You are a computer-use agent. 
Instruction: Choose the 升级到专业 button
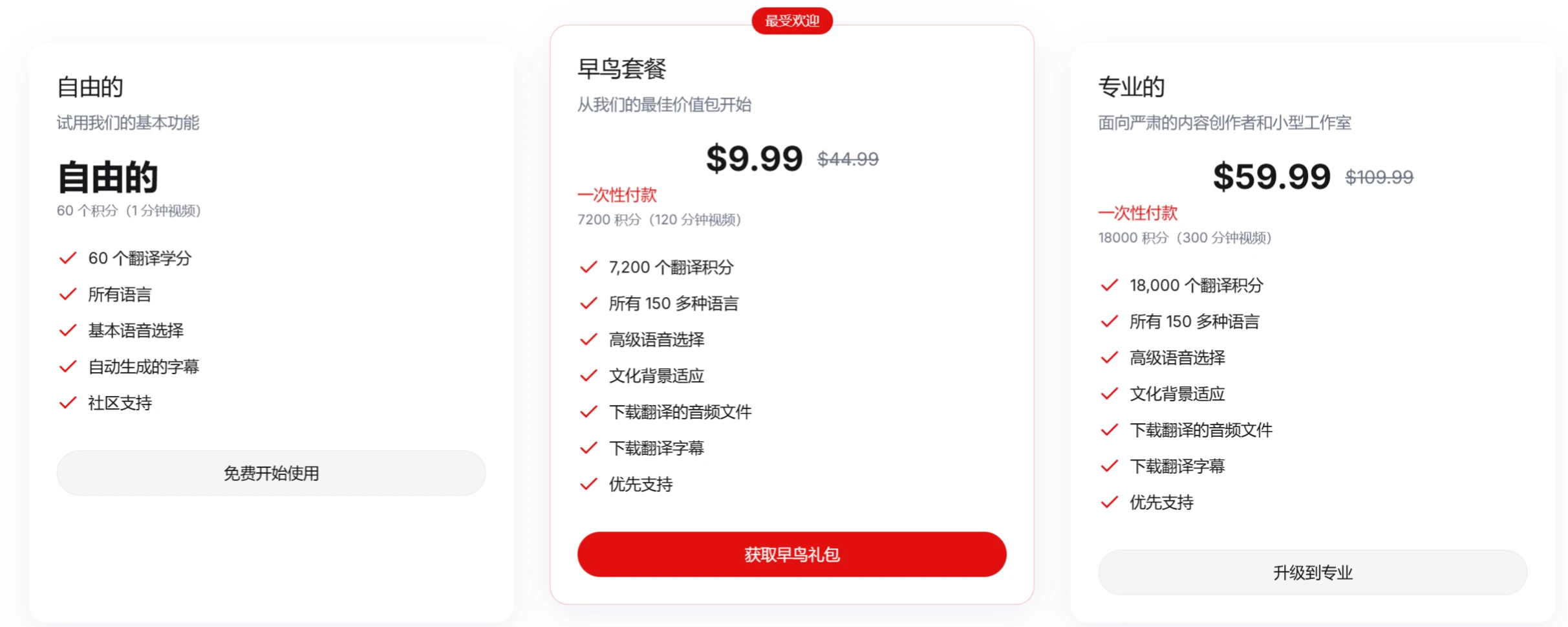(x=1312, y=573)
